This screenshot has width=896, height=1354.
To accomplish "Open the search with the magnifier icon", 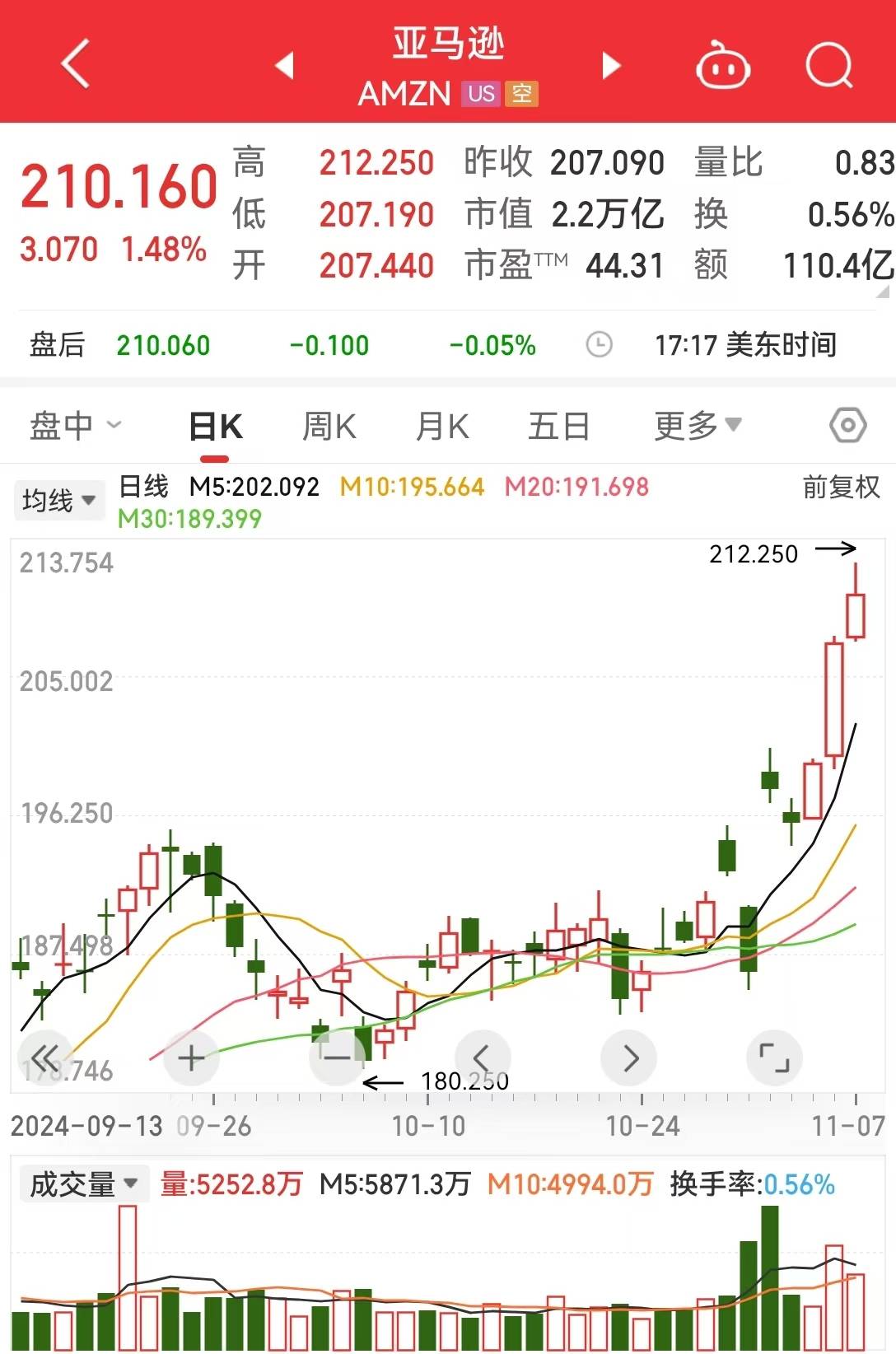I will [830, 66].
